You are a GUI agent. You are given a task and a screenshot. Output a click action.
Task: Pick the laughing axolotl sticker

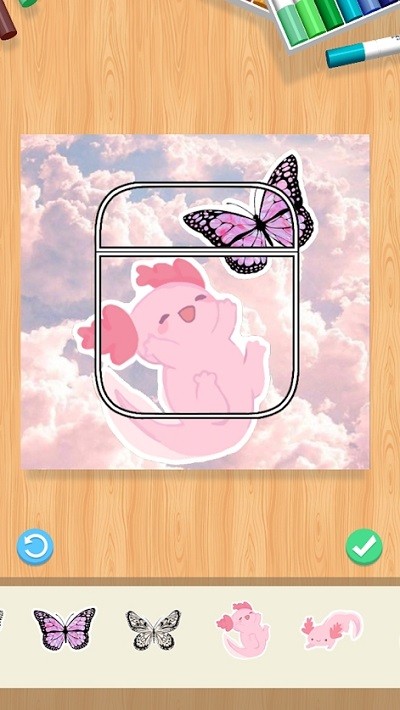243,630
